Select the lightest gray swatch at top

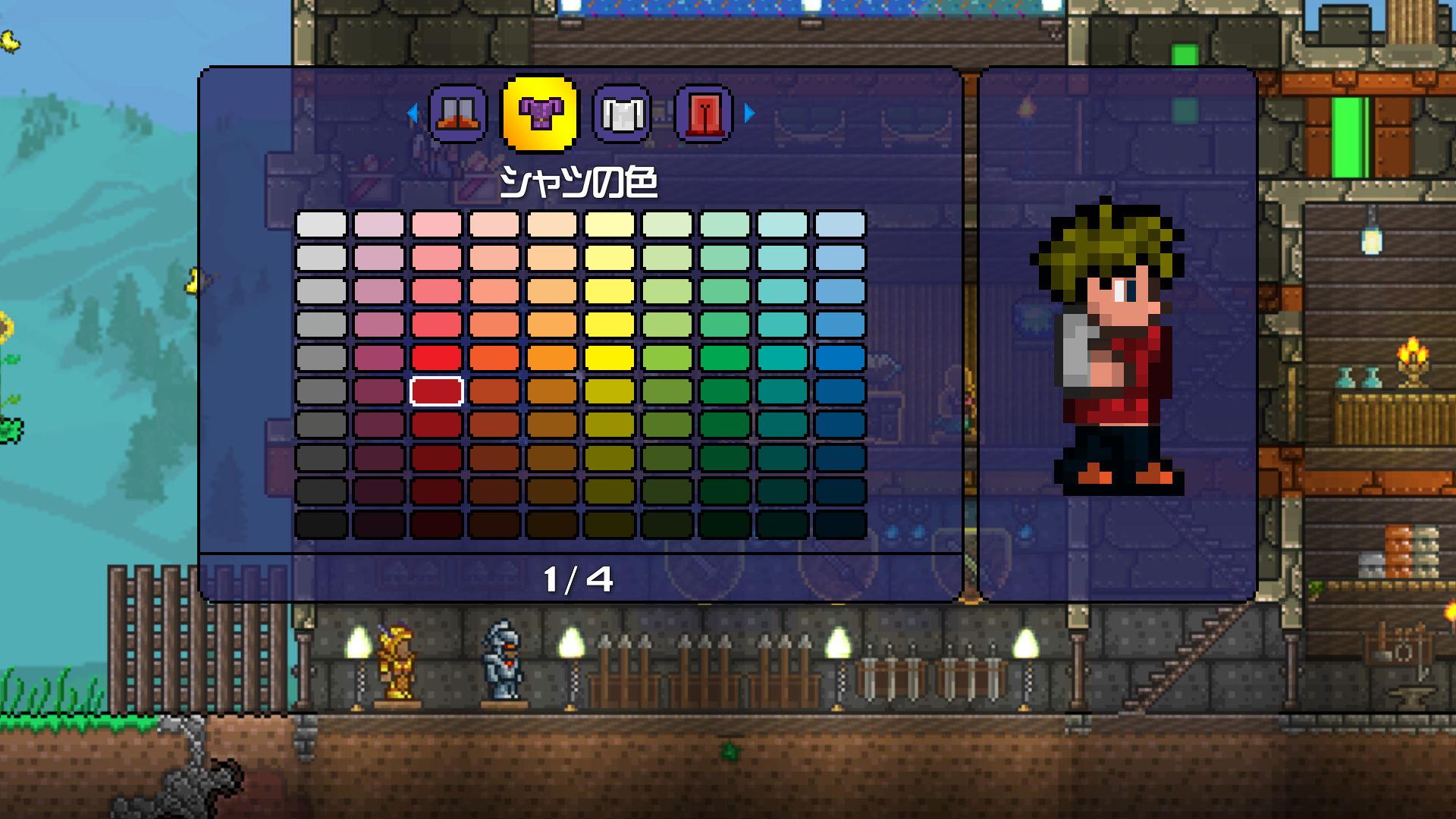[x=322, y=224]
